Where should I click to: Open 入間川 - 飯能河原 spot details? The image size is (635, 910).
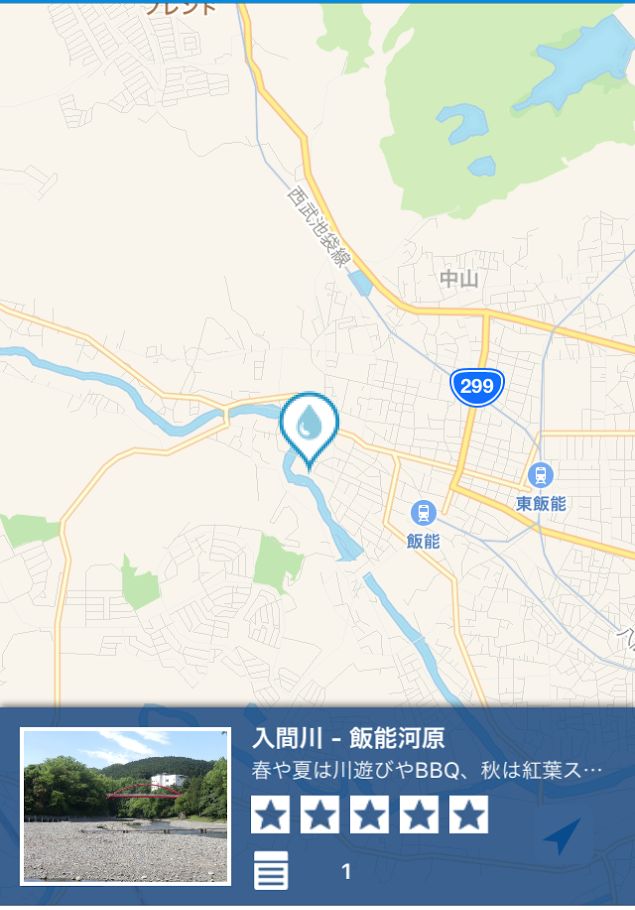tap(348, 740)
